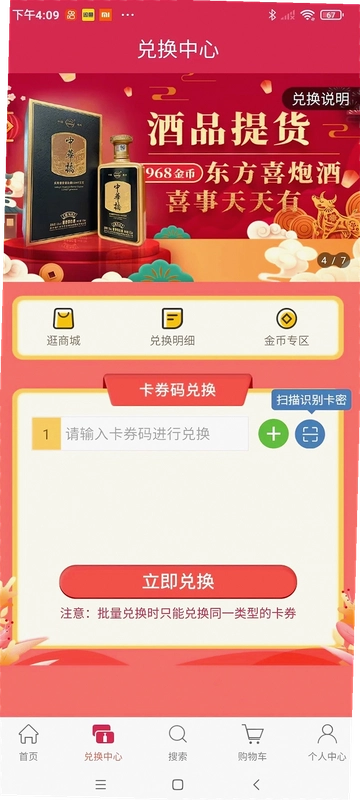This screenshot has width=360, height=800.
Task: View 兑换明细 redemption details
Action: tap(172, 328)
